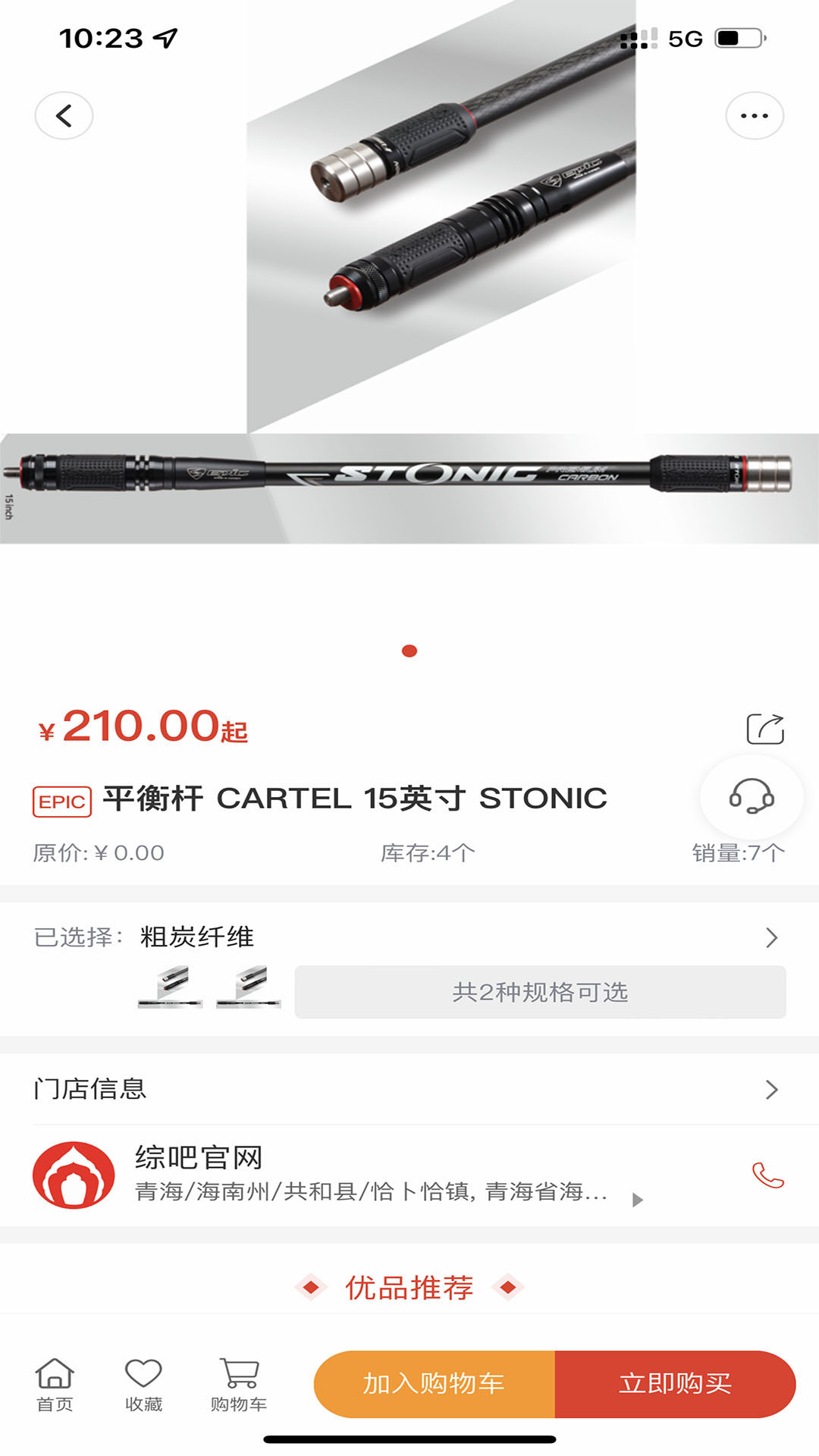The height and width of the screenshot is (1456, 819).
Task: Tap 立即购买 to buy now
Action: 675,1384
